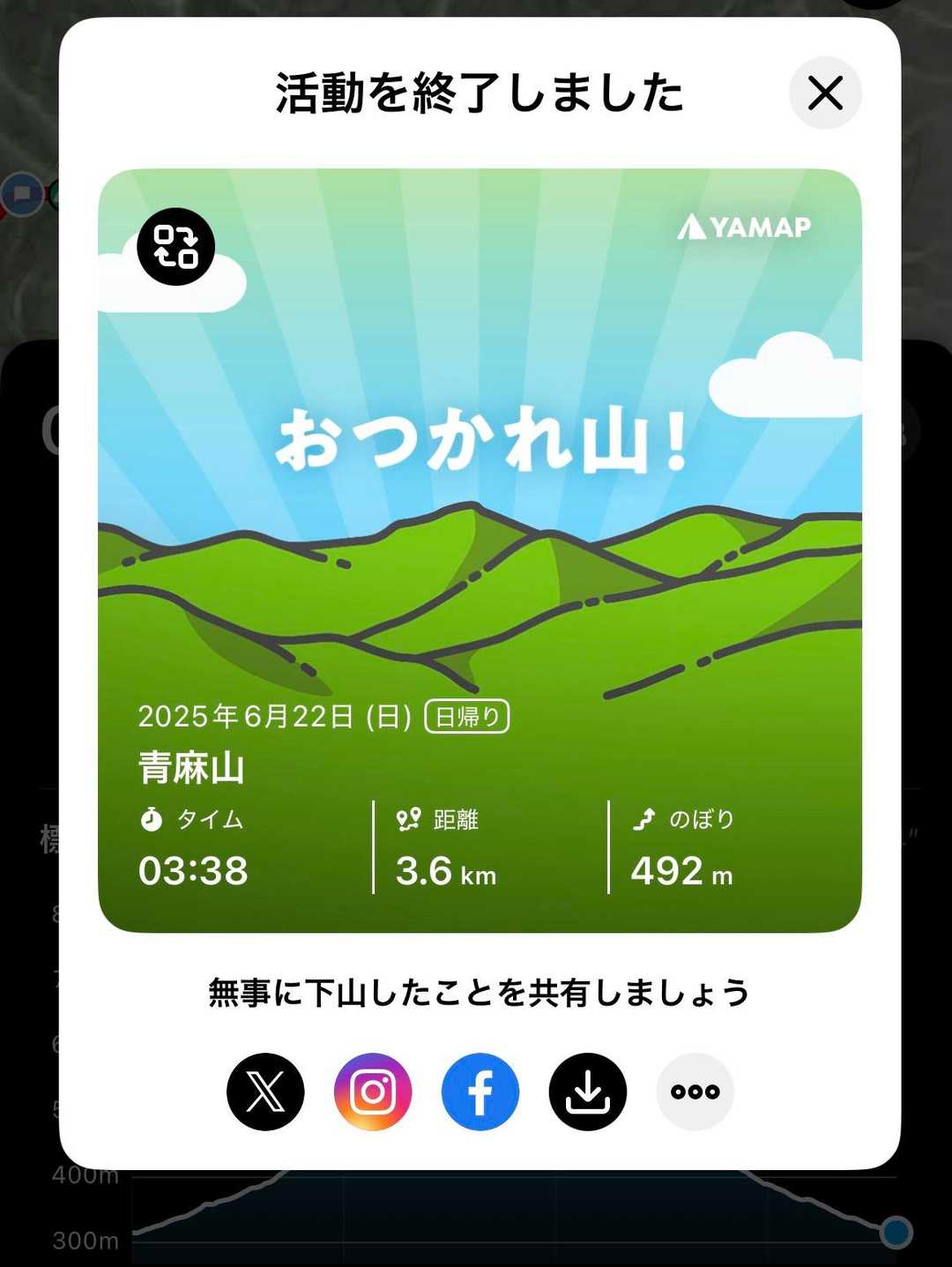Screen dimensions: 952x1267
Task: Share the activity on Facebook
Action: point(480,1092)
